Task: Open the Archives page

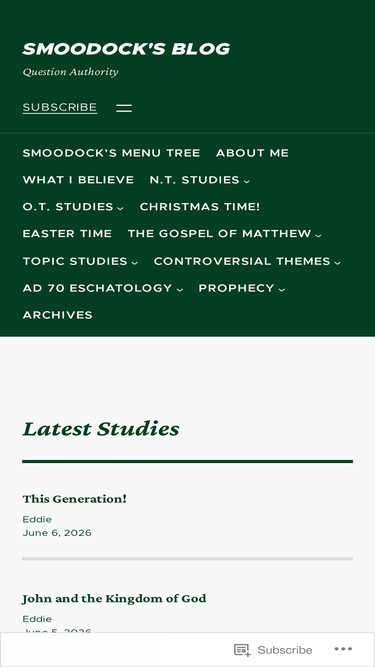Action: click(57, 315)
